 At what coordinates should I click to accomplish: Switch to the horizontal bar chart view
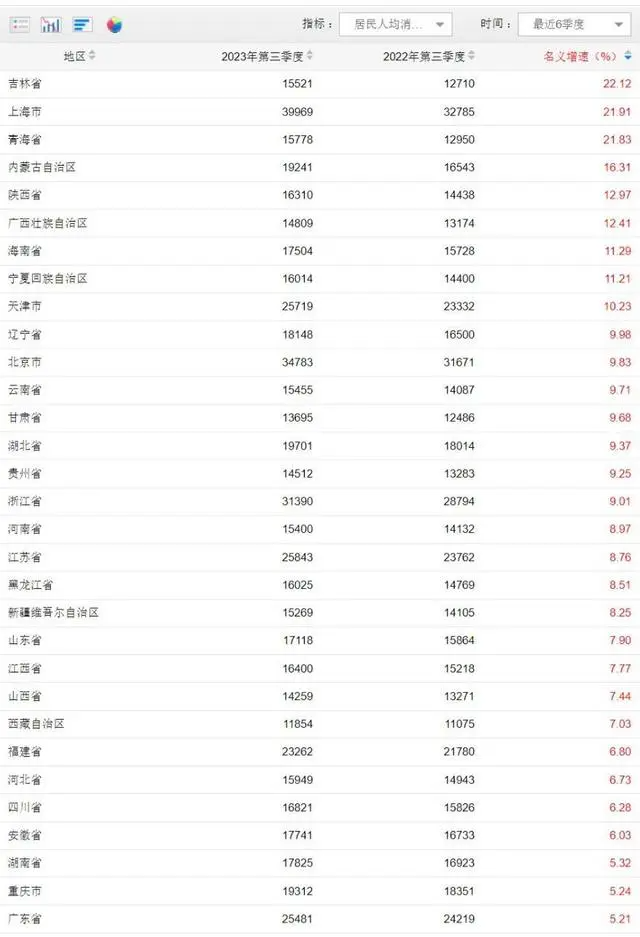pyautogui.click(x=82, y=24)
